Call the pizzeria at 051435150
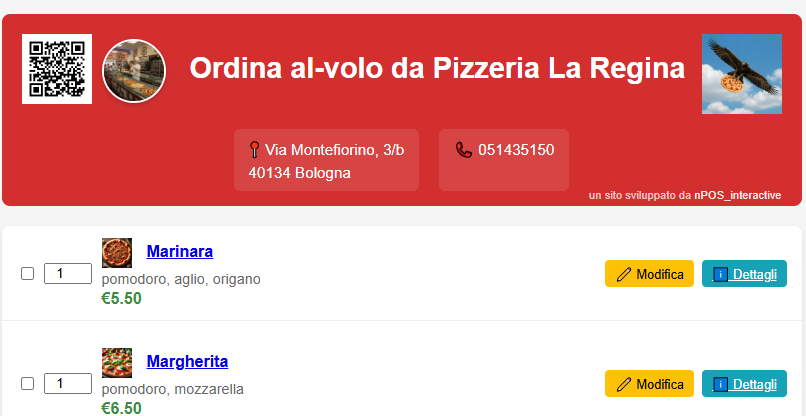 (515, 150)
